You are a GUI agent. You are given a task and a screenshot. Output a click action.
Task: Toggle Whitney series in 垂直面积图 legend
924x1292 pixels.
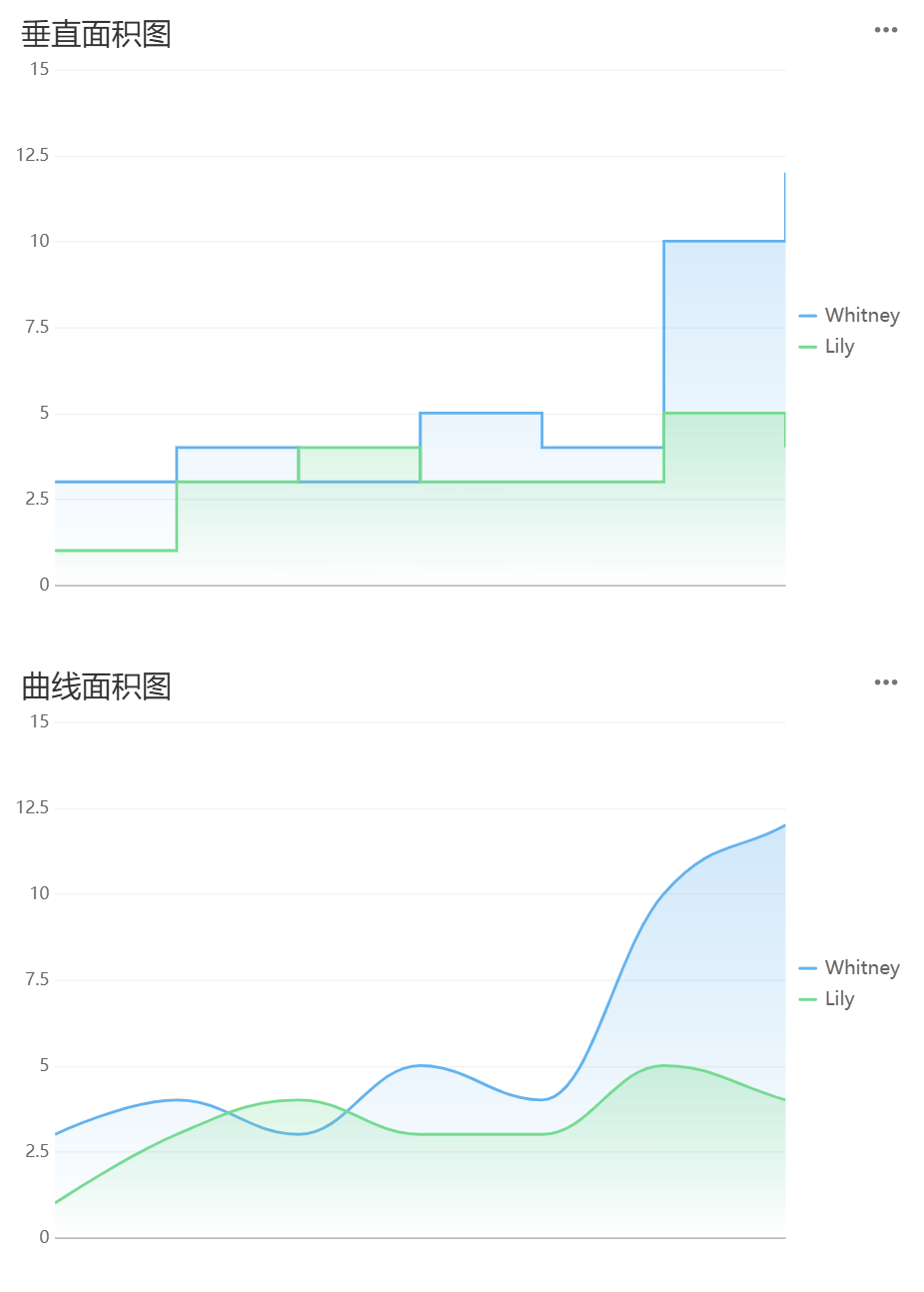tap(850, 316)
